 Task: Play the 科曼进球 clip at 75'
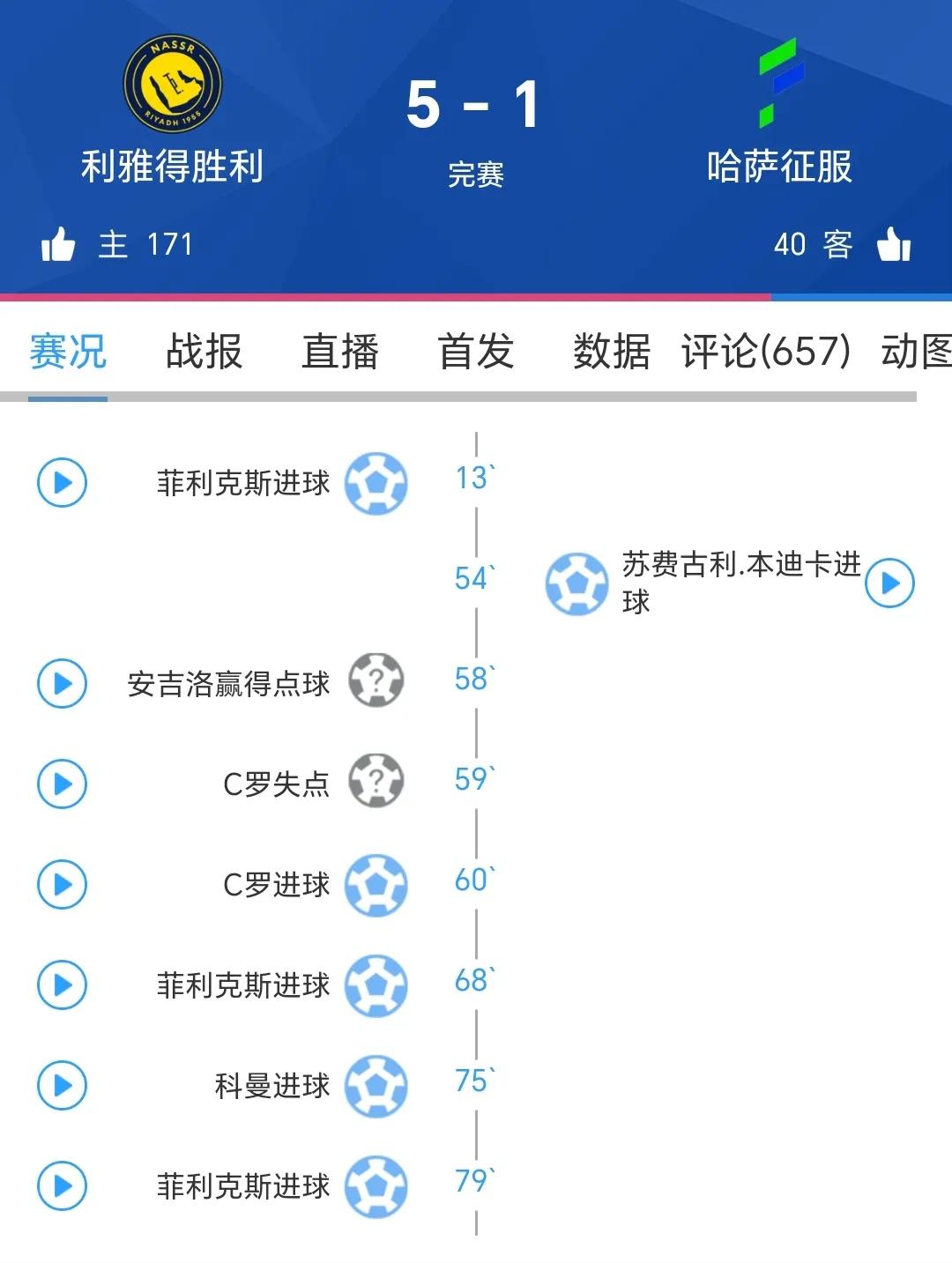62,1085
